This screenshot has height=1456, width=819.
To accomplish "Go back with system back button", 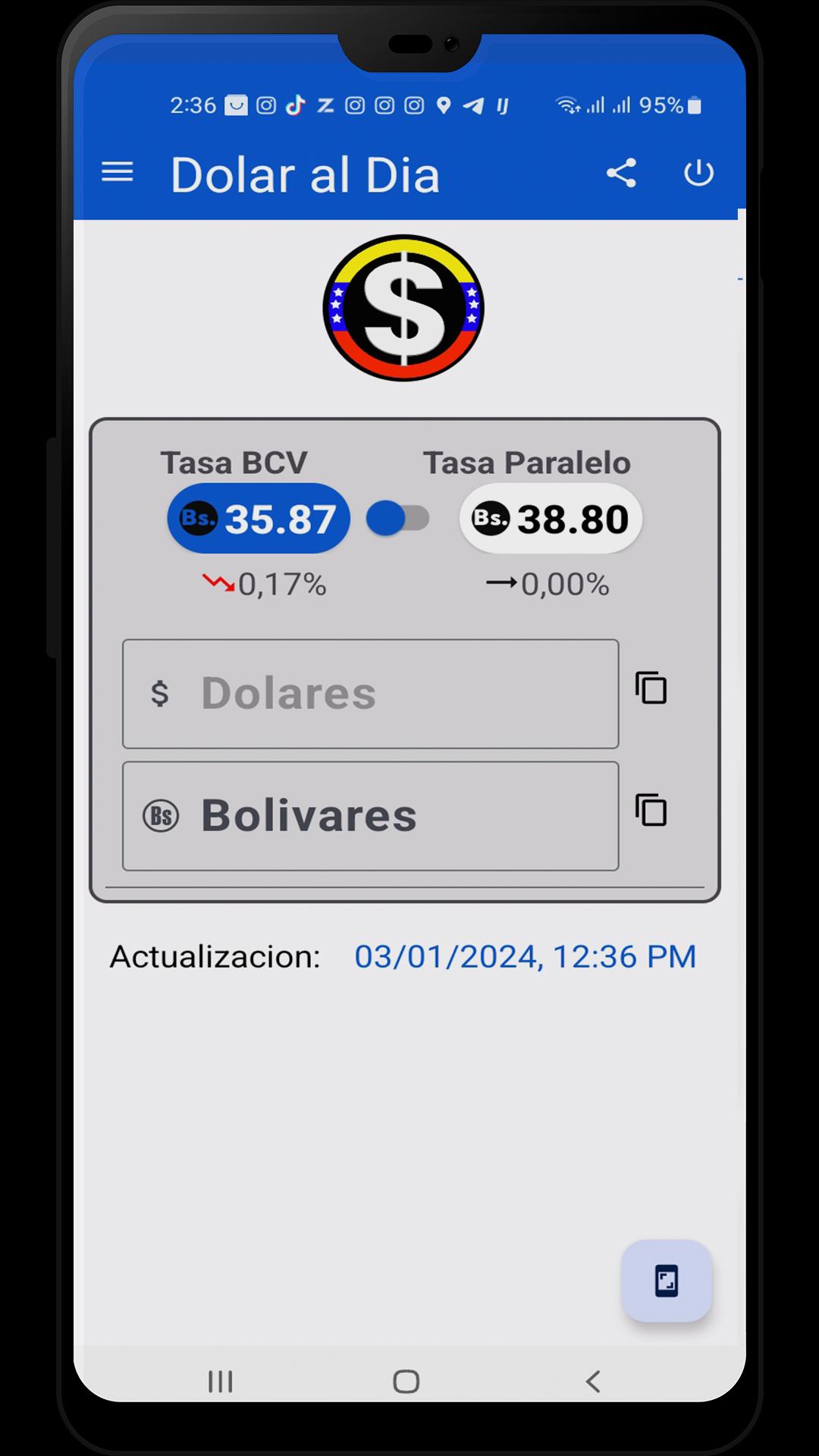I will [x=593, y=1381].
